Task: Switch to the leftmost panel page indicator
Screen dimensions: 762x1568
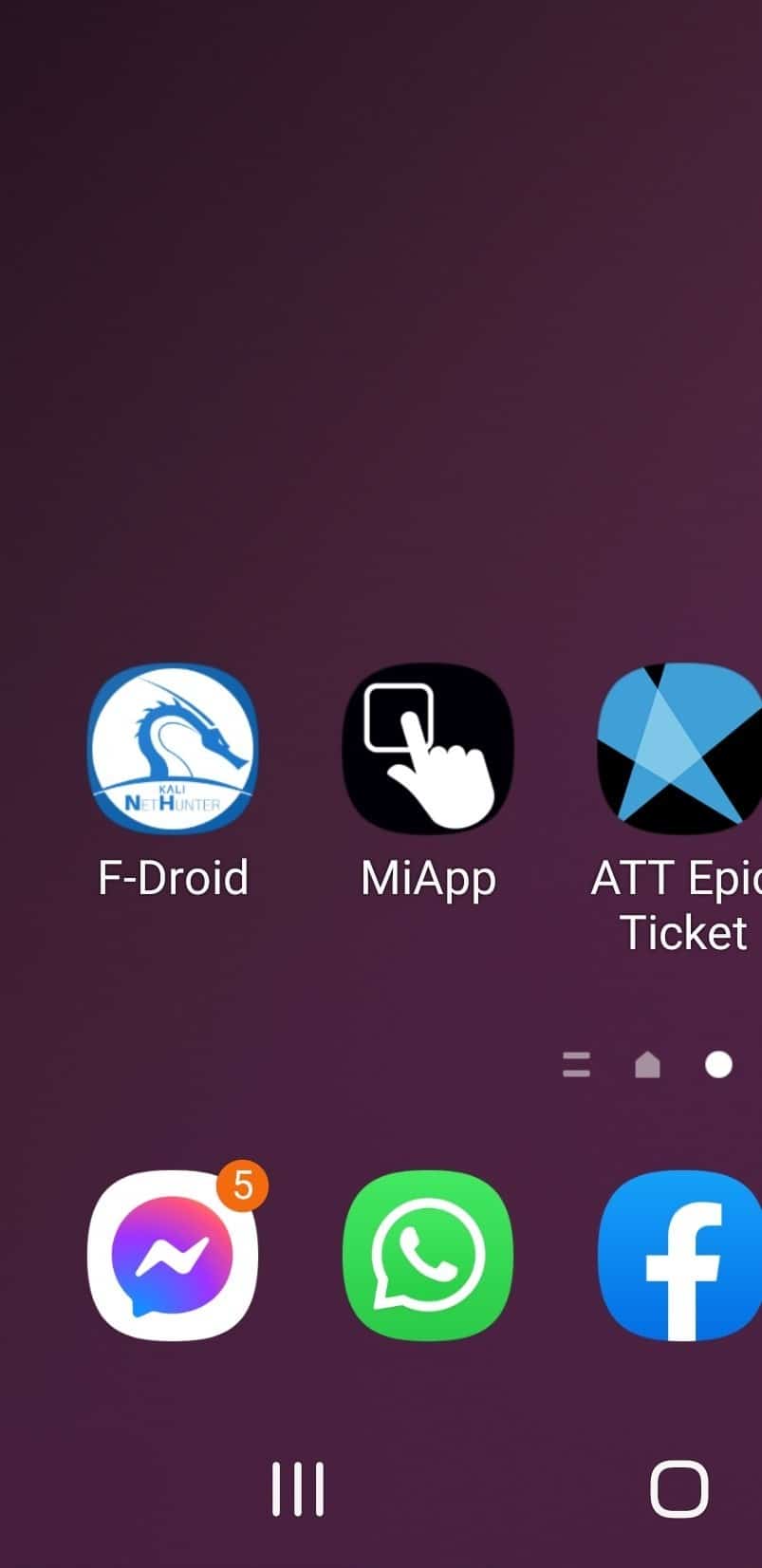Action: [577, 1065]
